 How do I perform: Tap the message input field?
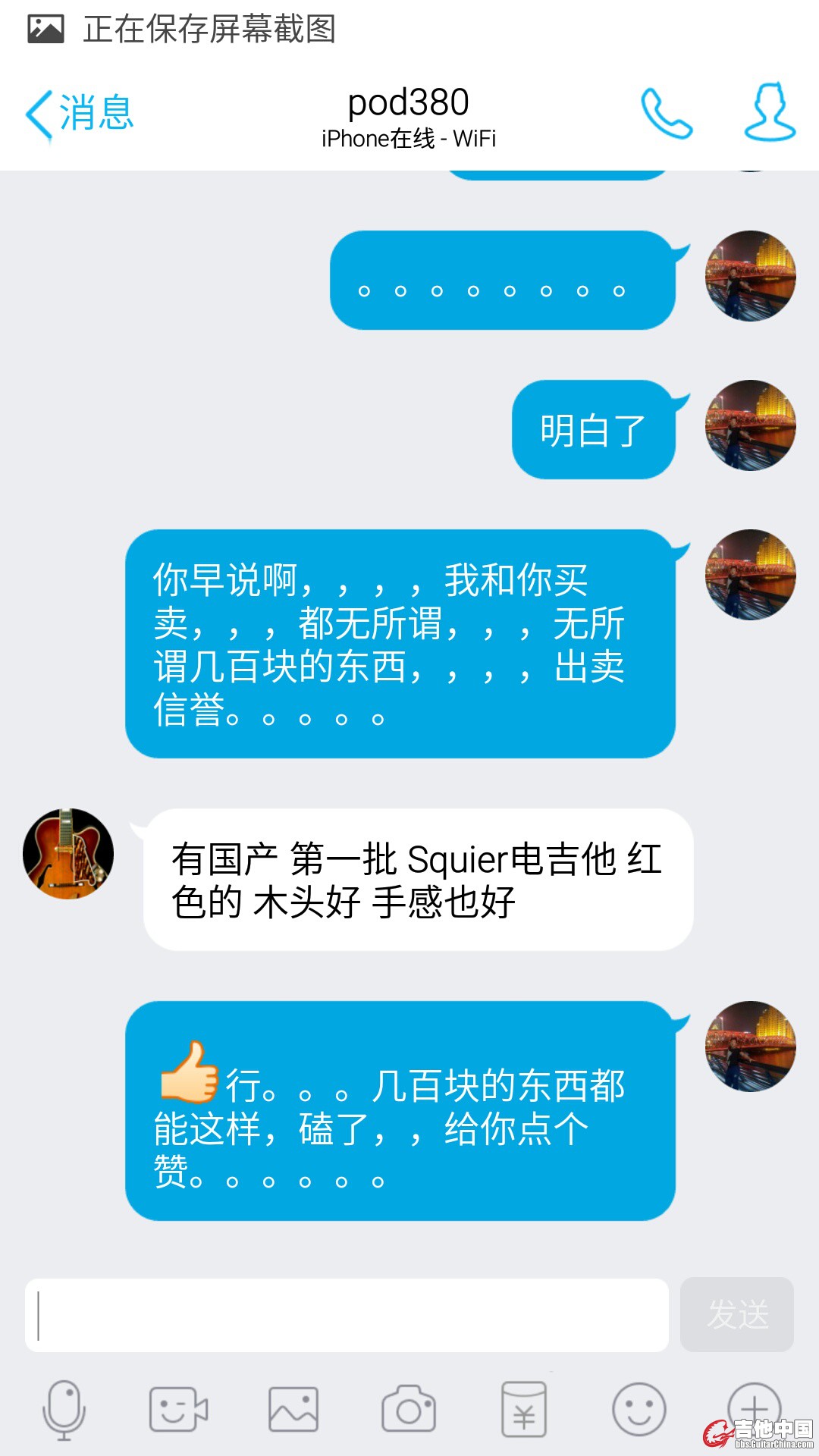click(x=347, y=1315)
